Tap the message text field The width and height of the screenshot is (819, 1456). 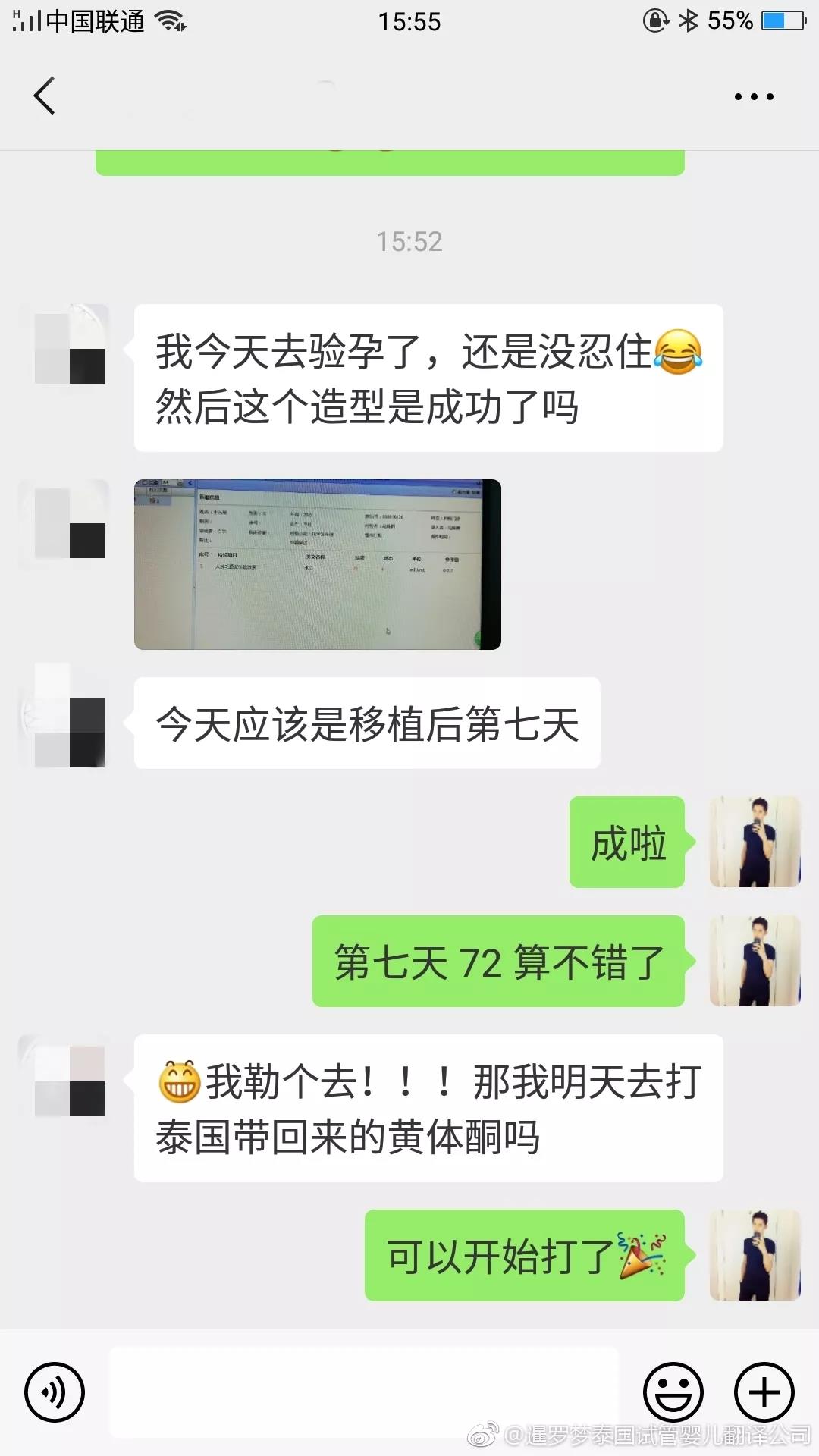[x=364, y=1392]
